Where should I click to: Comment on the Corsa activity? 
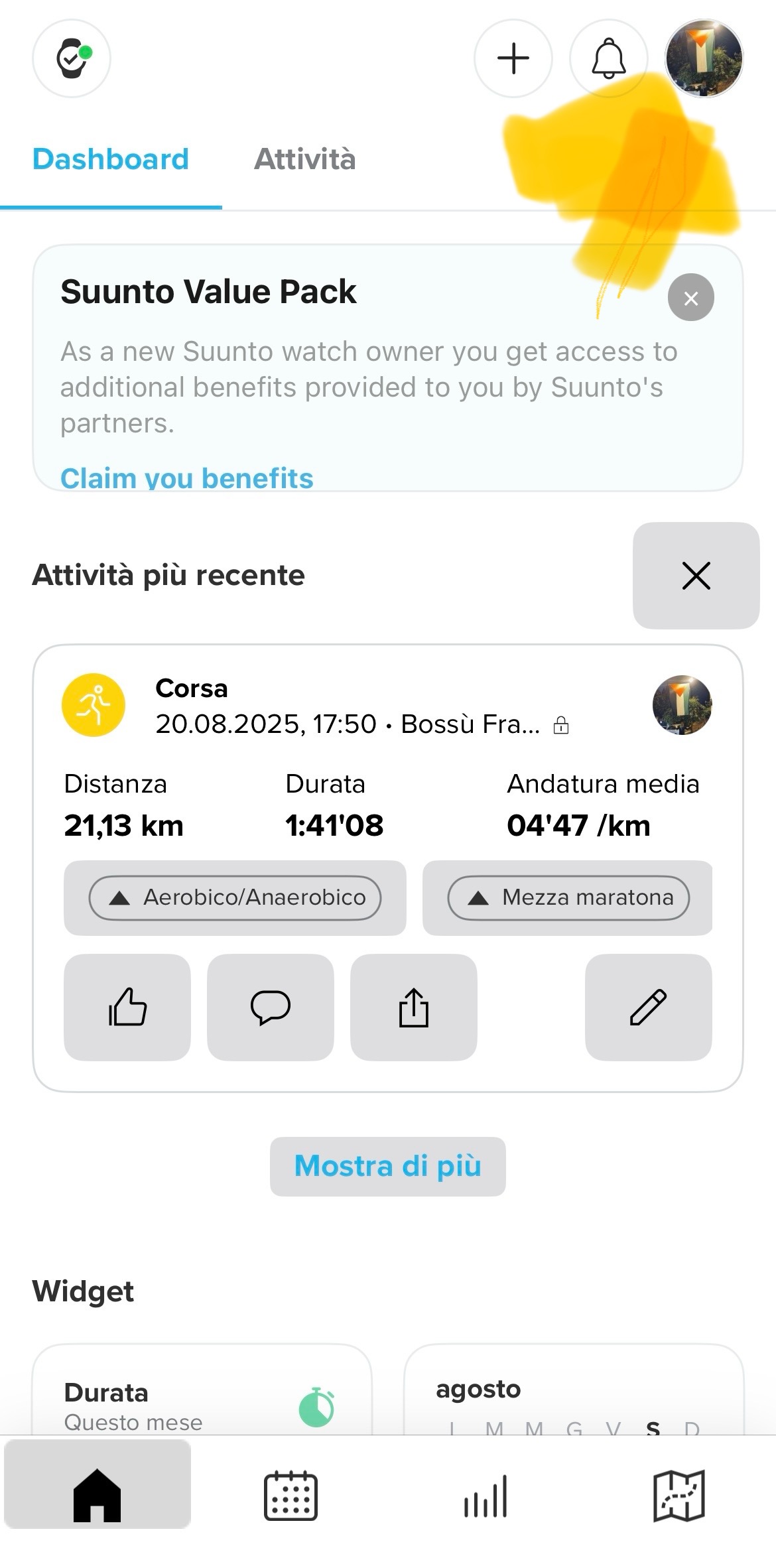[x=270, y=1007]
